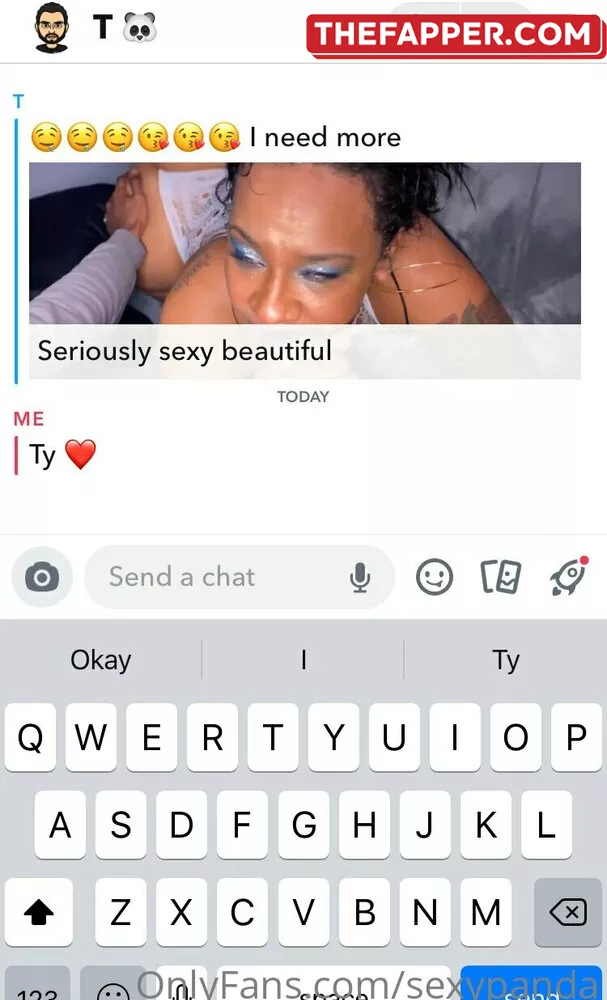Record a voice note with the microphone
The width and height of the screenshot is (607, 1000).
coord(360,577)
